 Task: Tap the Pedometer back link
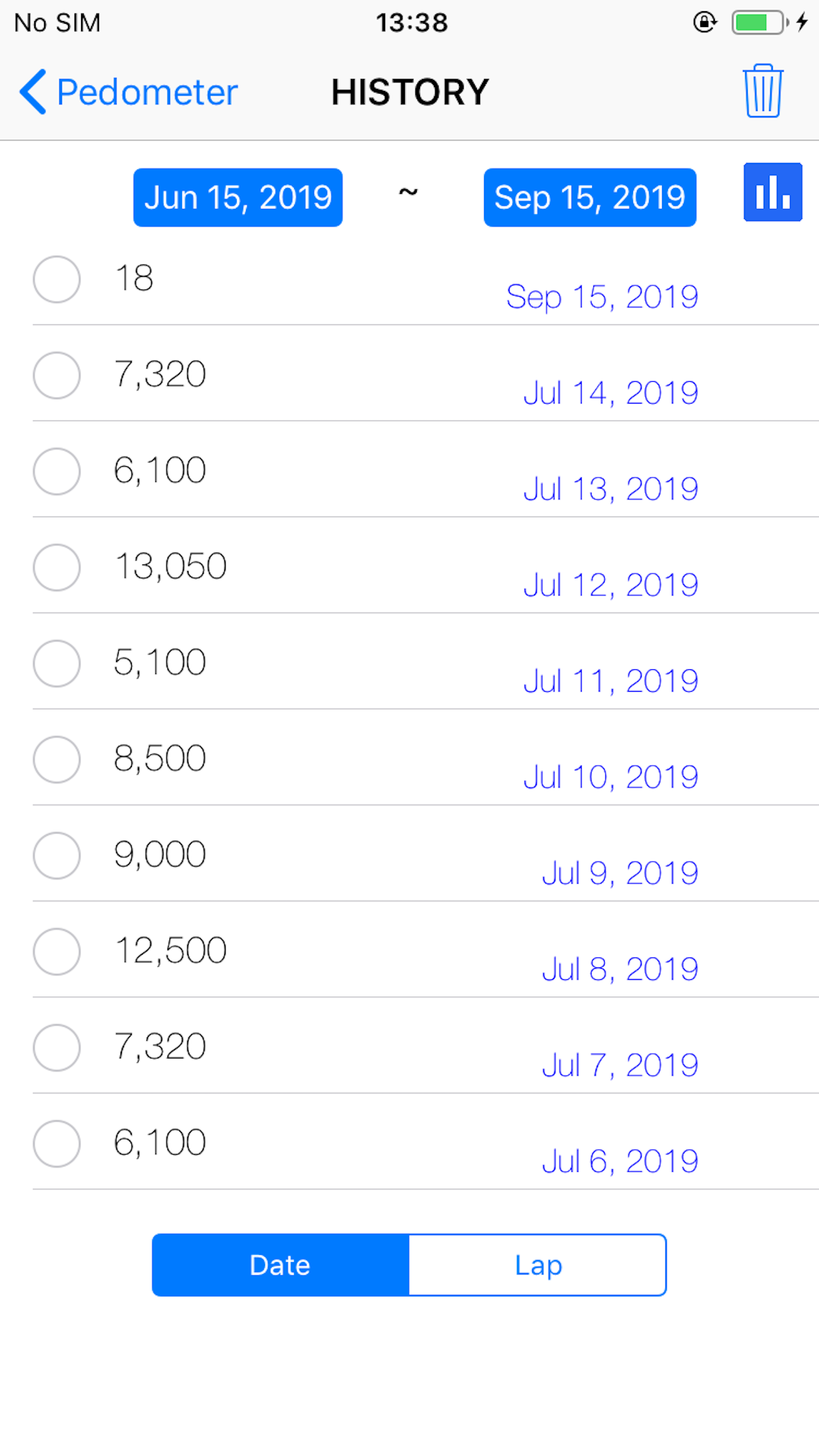[145, 91]
